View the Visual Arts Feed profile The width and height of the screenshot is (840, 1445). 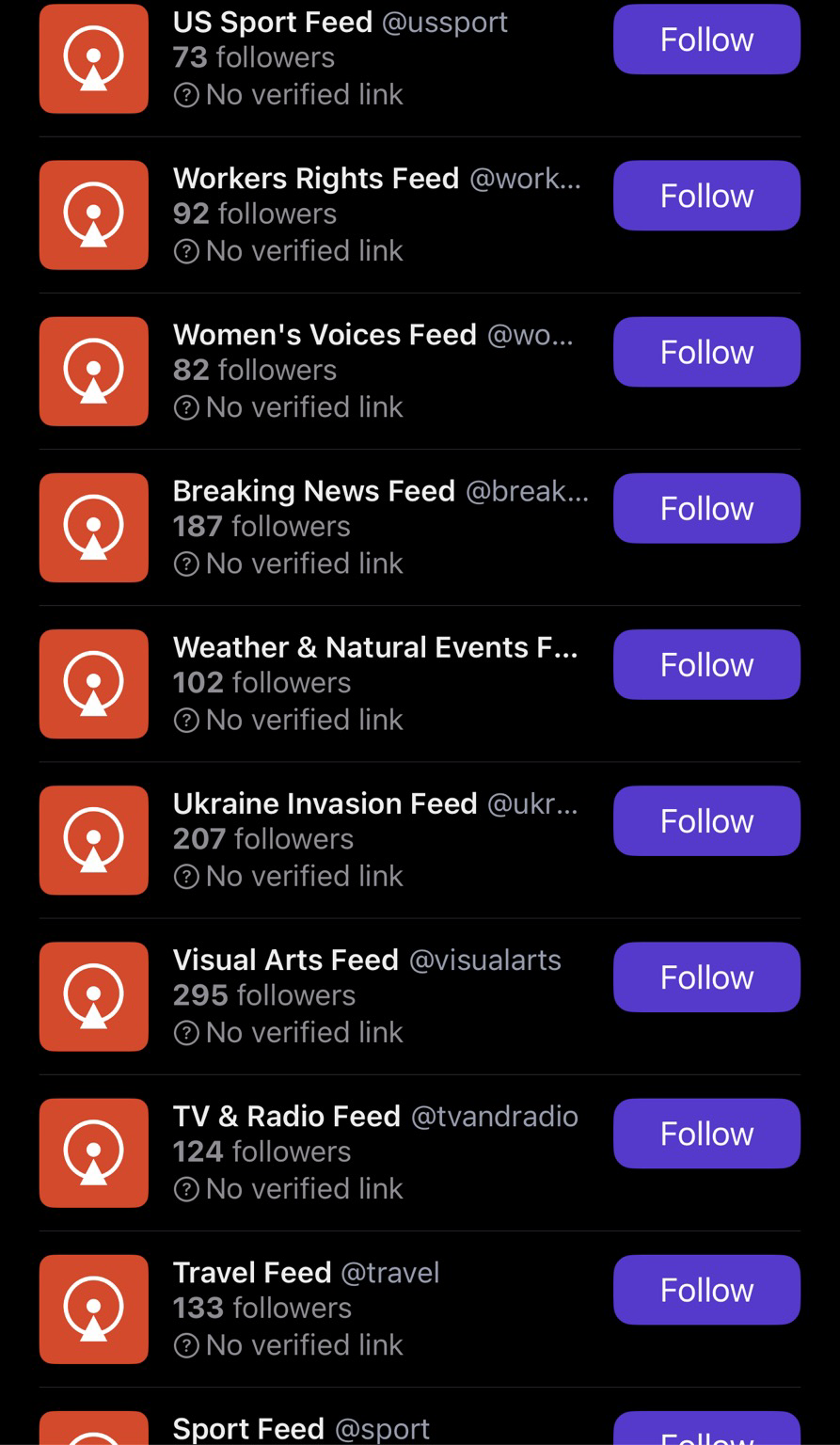[x=285, y=960]
